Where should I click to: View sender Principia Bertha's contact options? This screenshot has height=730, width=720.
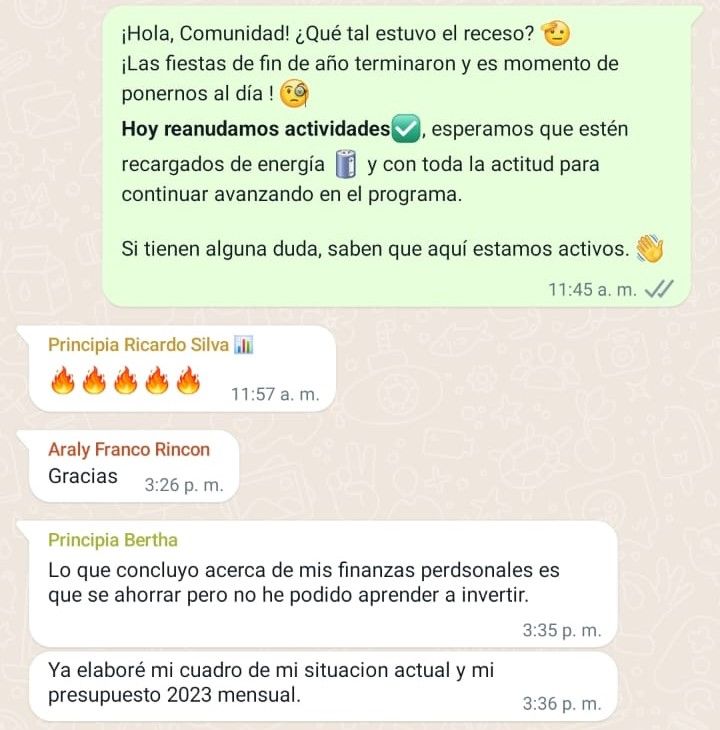pos(113,540)
